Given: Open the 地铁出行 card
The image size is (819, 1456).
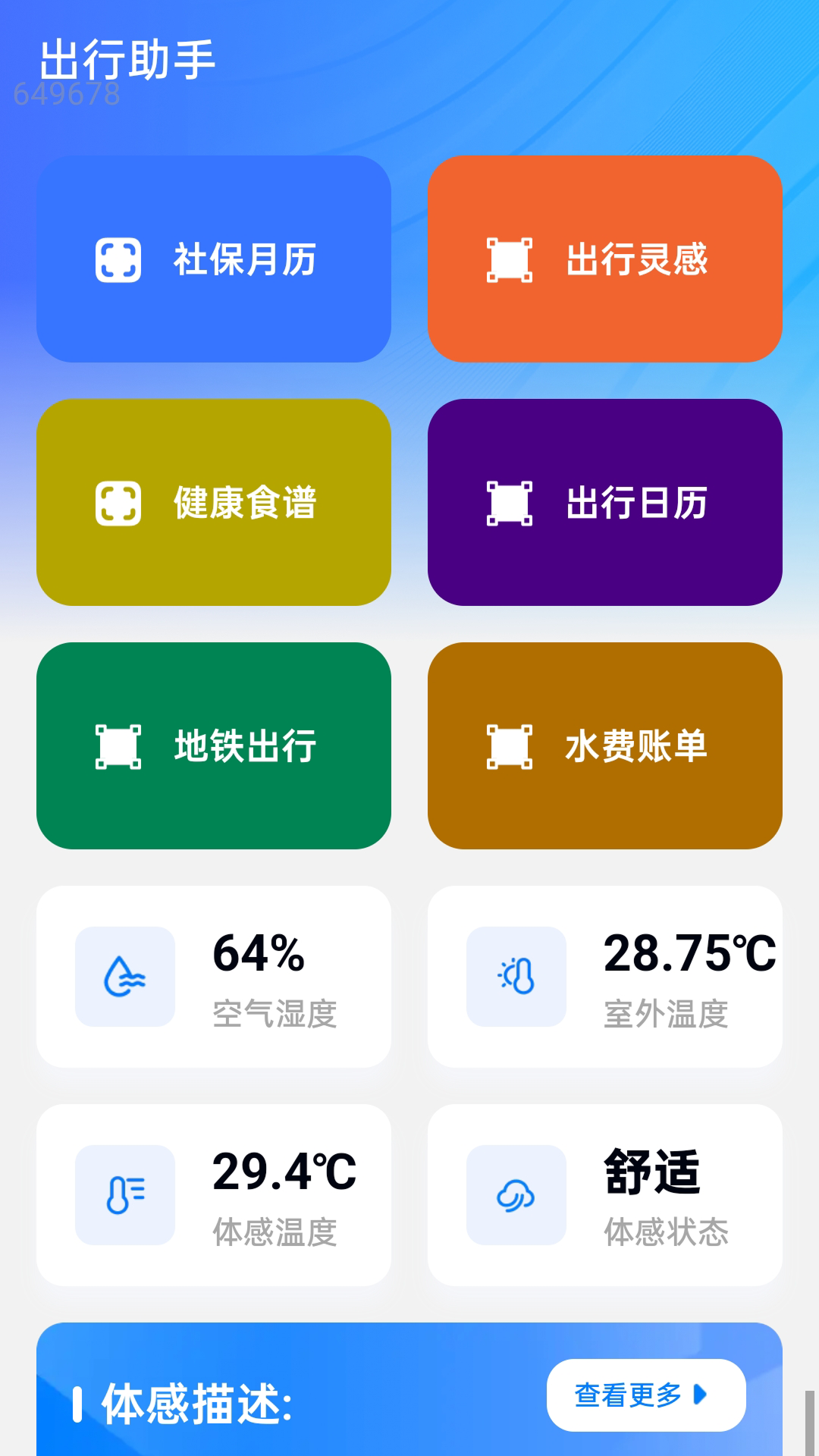Looking at the screenshot, I should [215, 746].
